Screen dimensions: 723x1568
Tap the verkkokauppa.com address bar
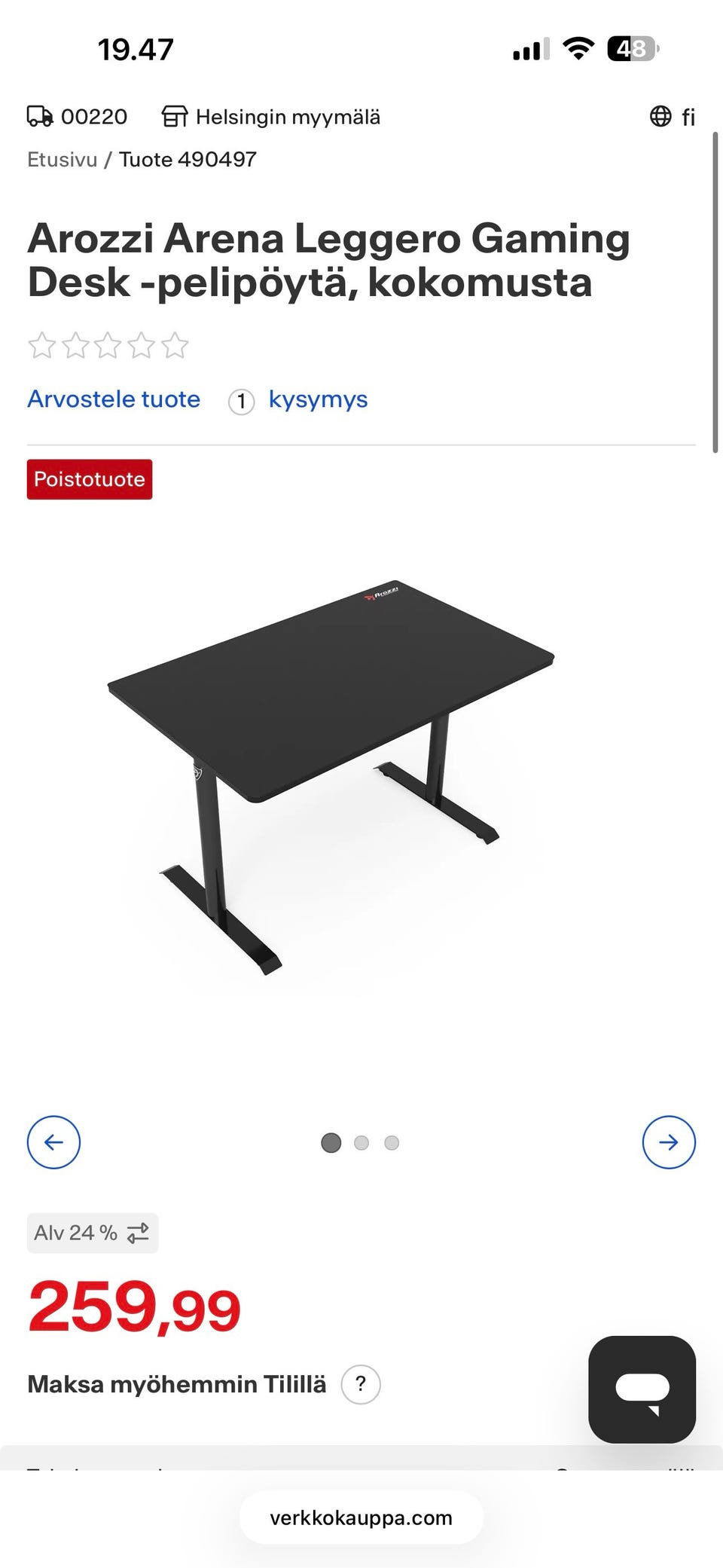pos(361,1518)
